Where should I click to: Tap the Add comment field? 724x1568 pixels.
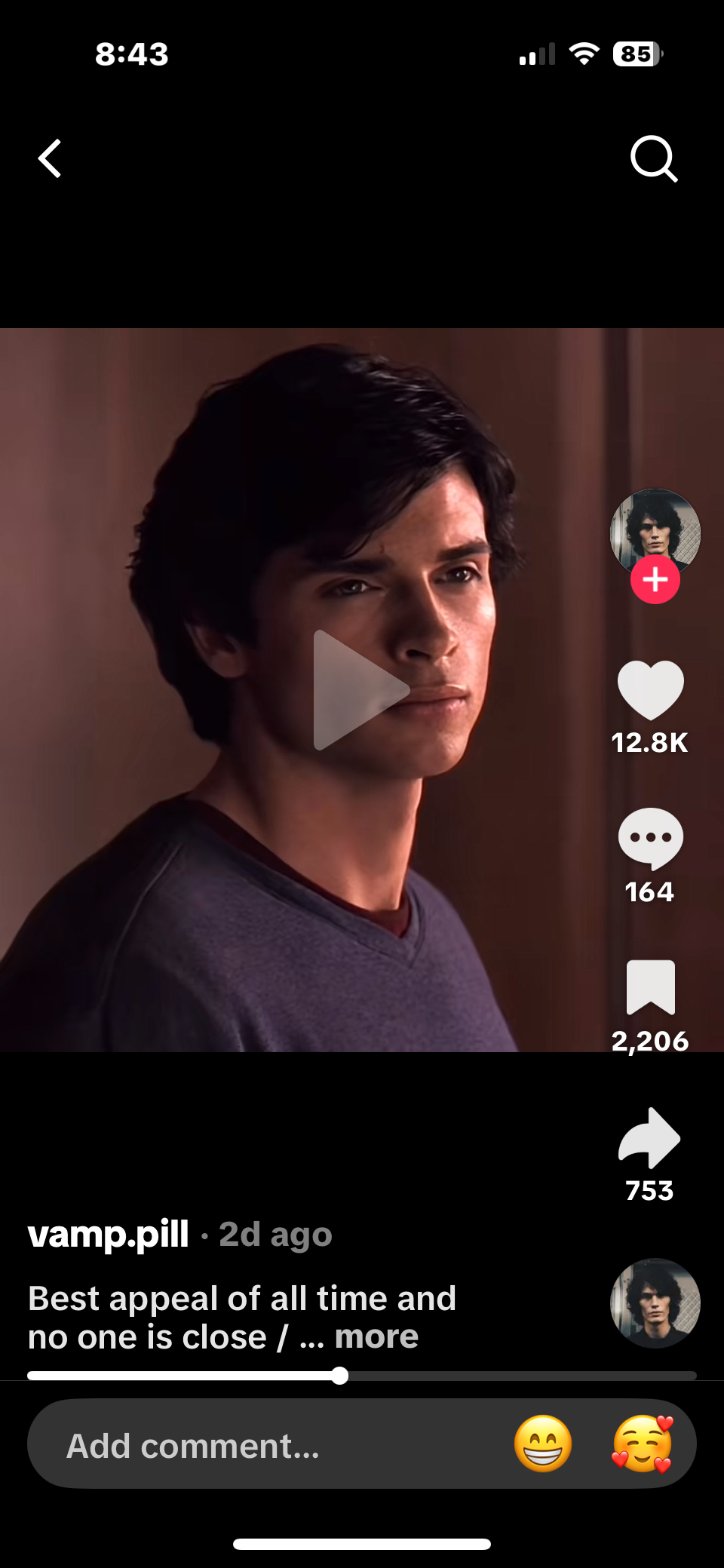point(226,1445)
